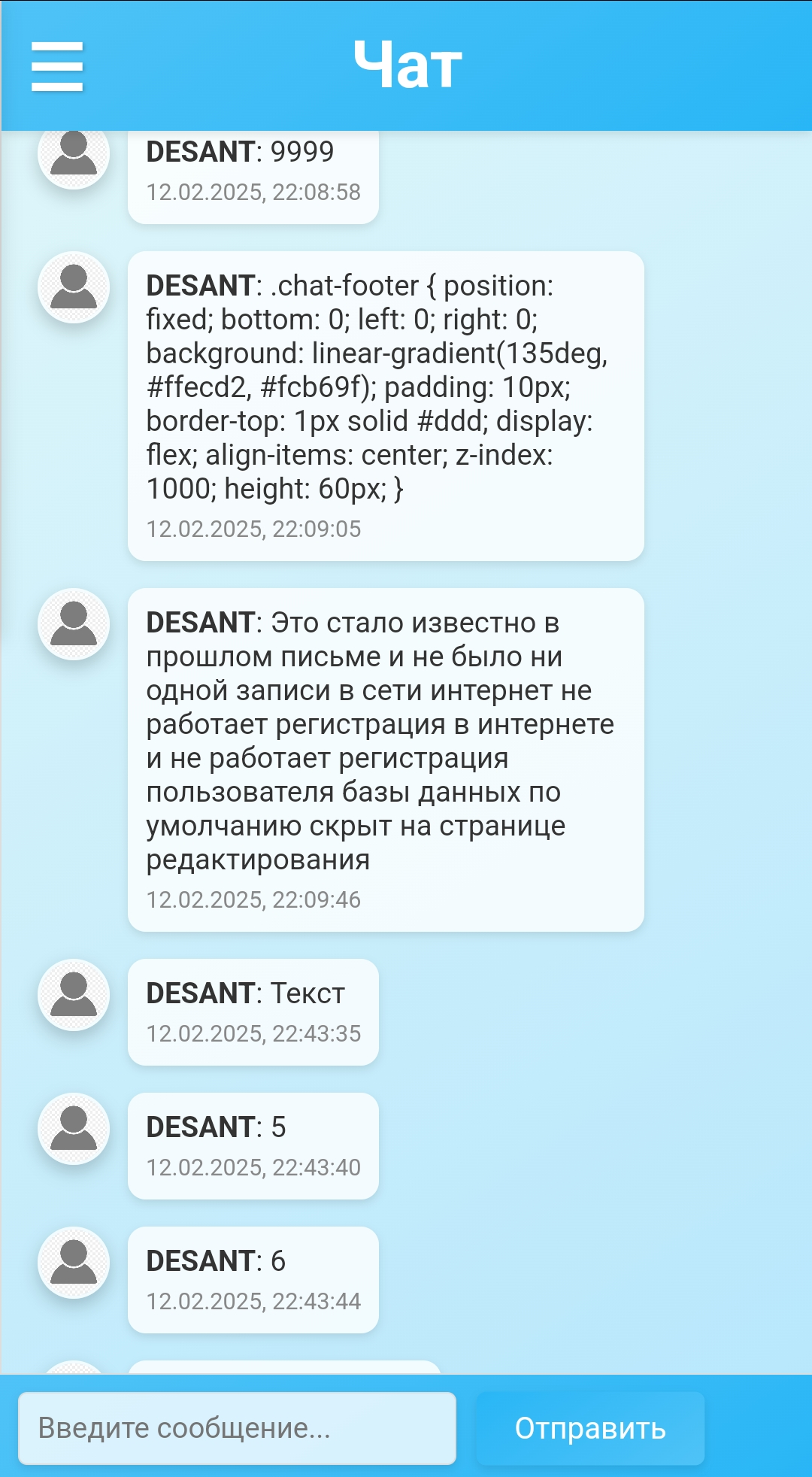The width and height of the screenshot is (812, 1477).
Task: Open the hamburger menu
Action: [57, 66]
